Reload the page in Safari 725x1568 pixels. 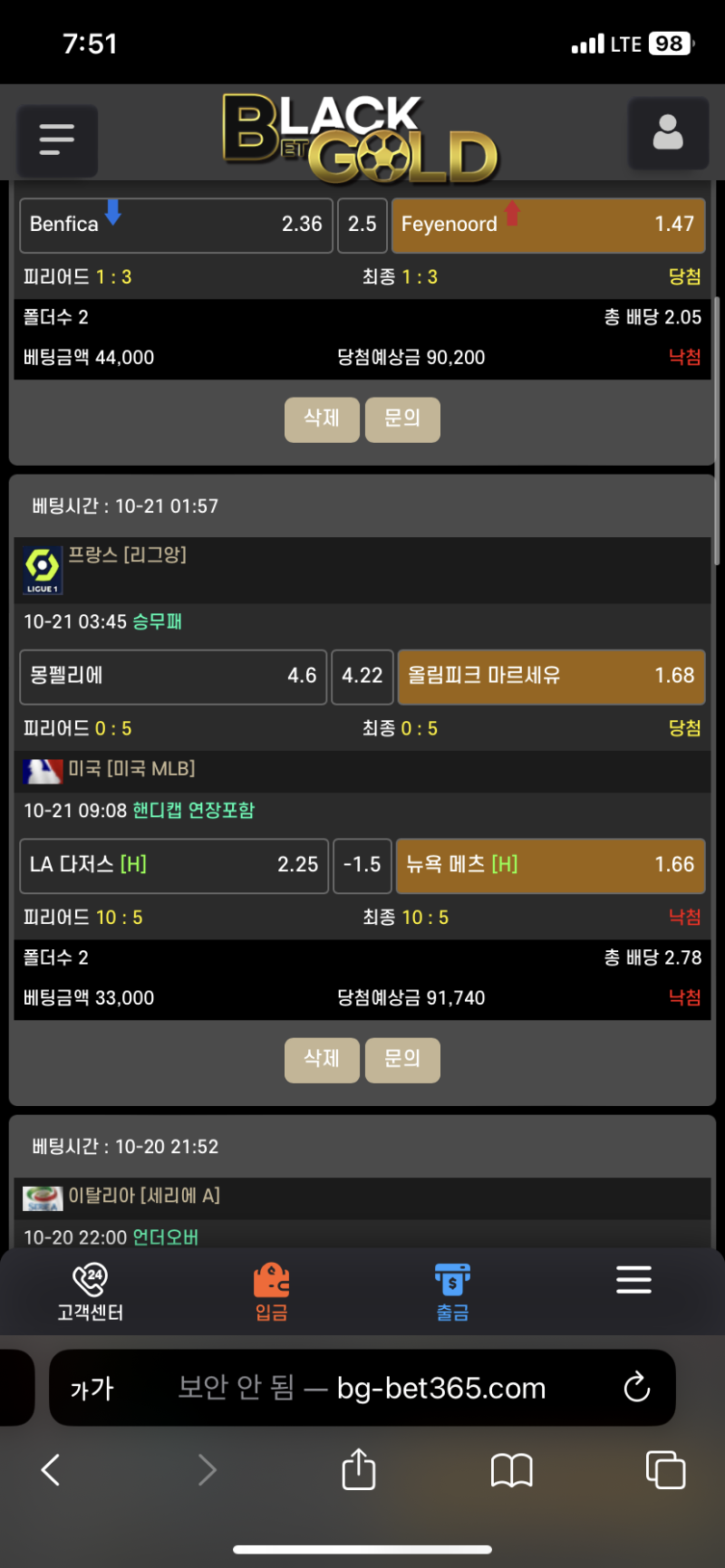pos(637,1387)
